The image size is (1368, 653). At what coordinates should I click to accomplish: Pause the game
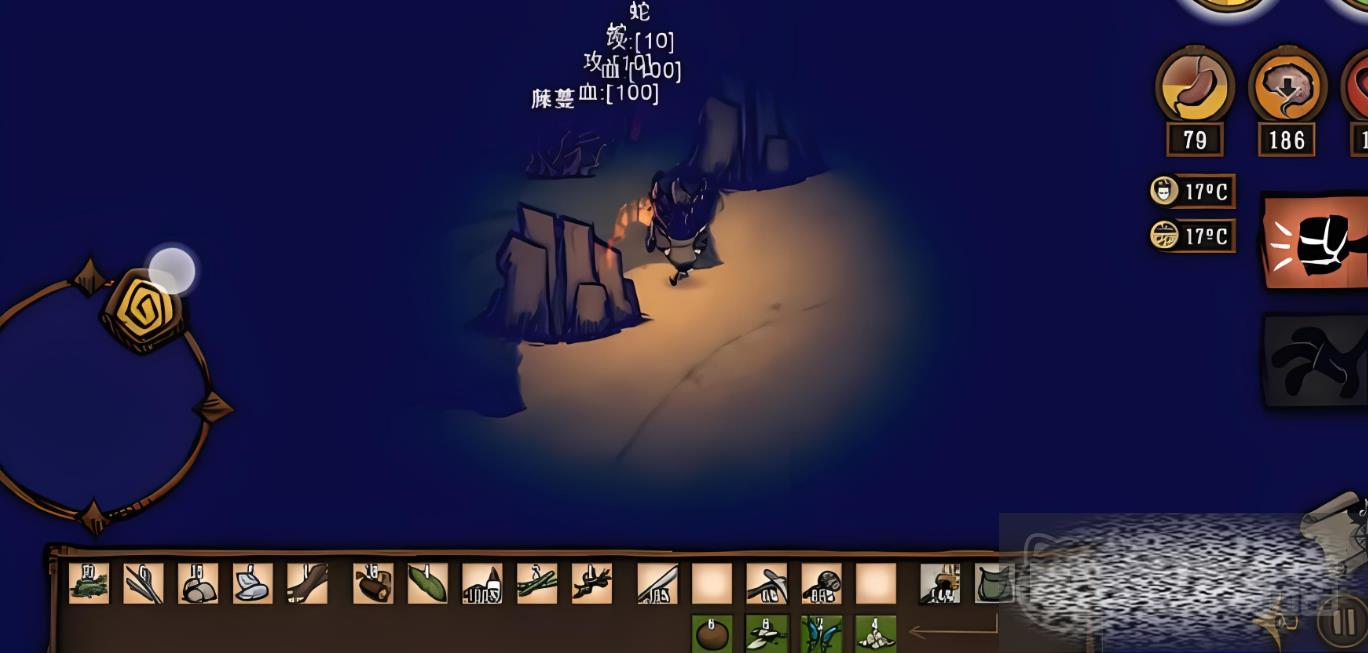[x=1341, y=623]
